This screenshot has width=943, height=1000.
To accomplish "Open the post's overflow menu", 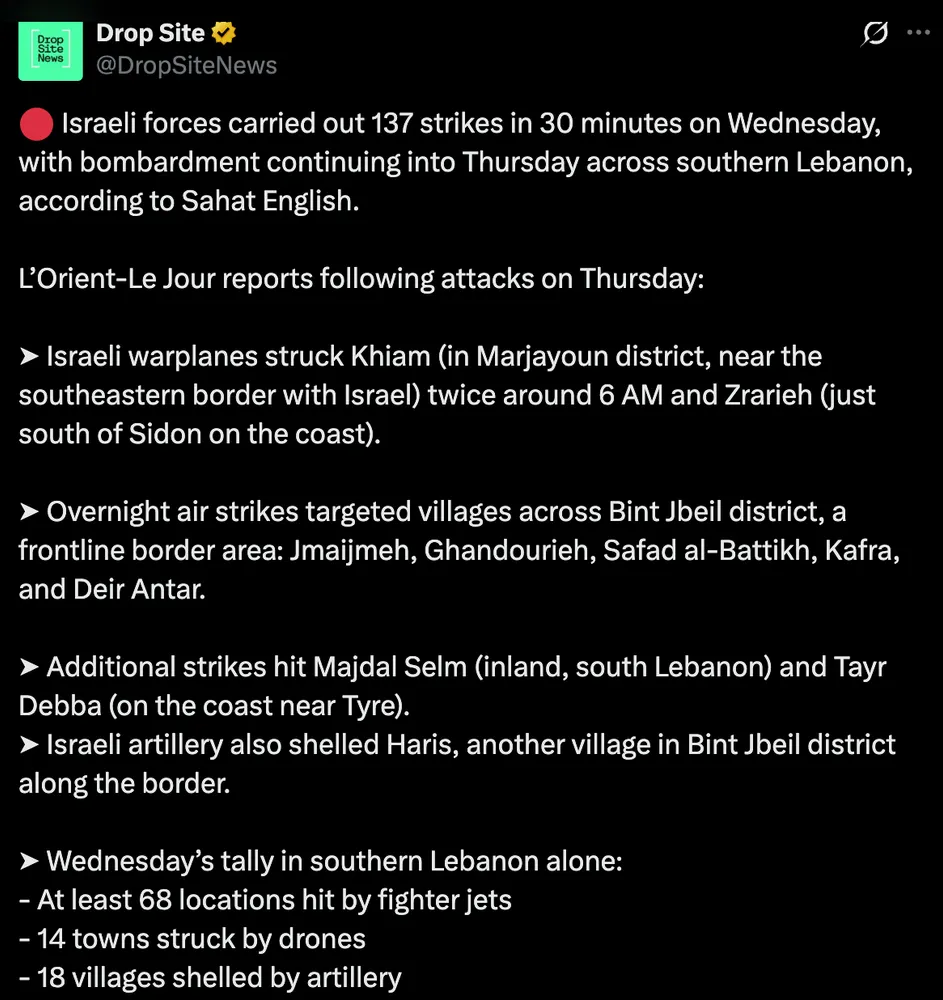I will coord(917,33).
